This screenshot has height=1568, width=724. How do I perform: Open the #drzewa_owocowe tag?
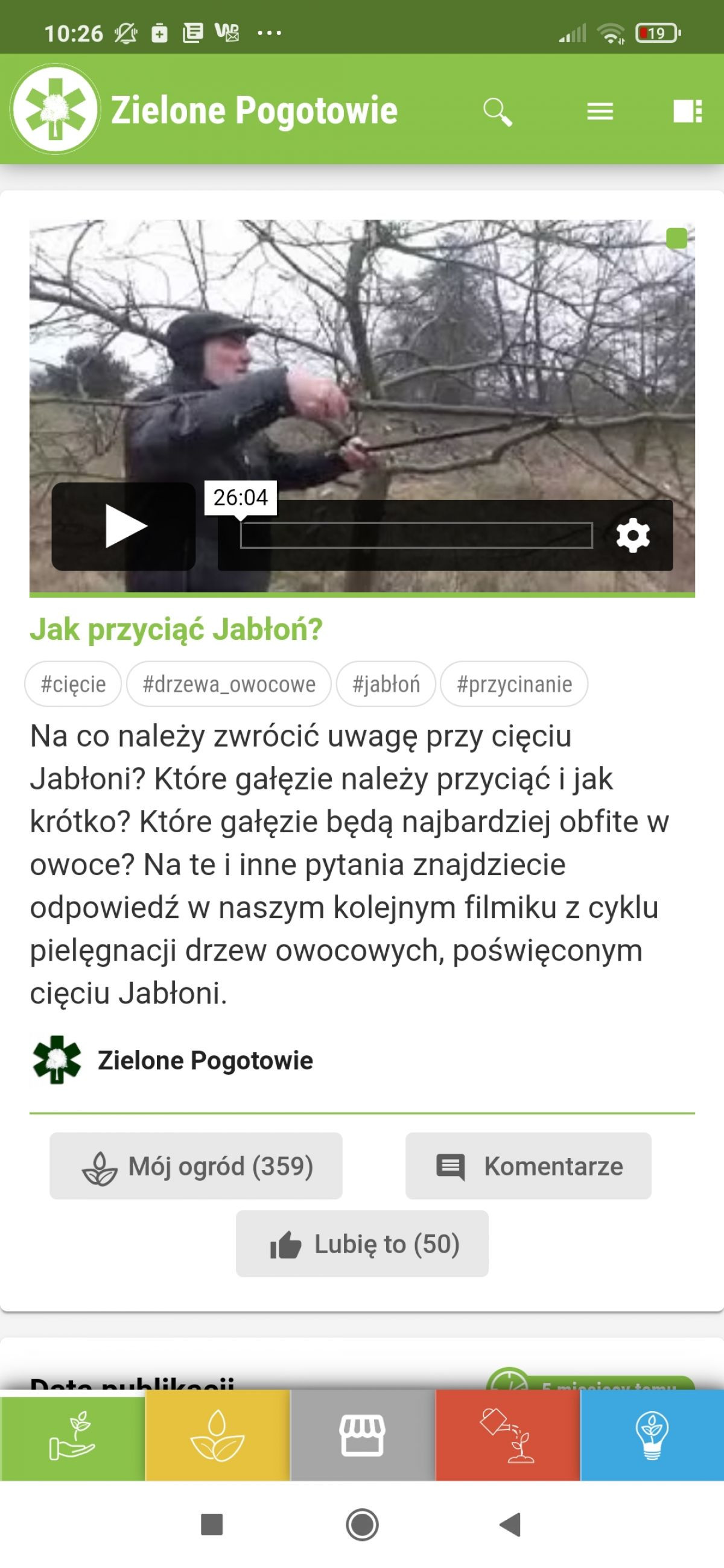(x=229, y=684)
